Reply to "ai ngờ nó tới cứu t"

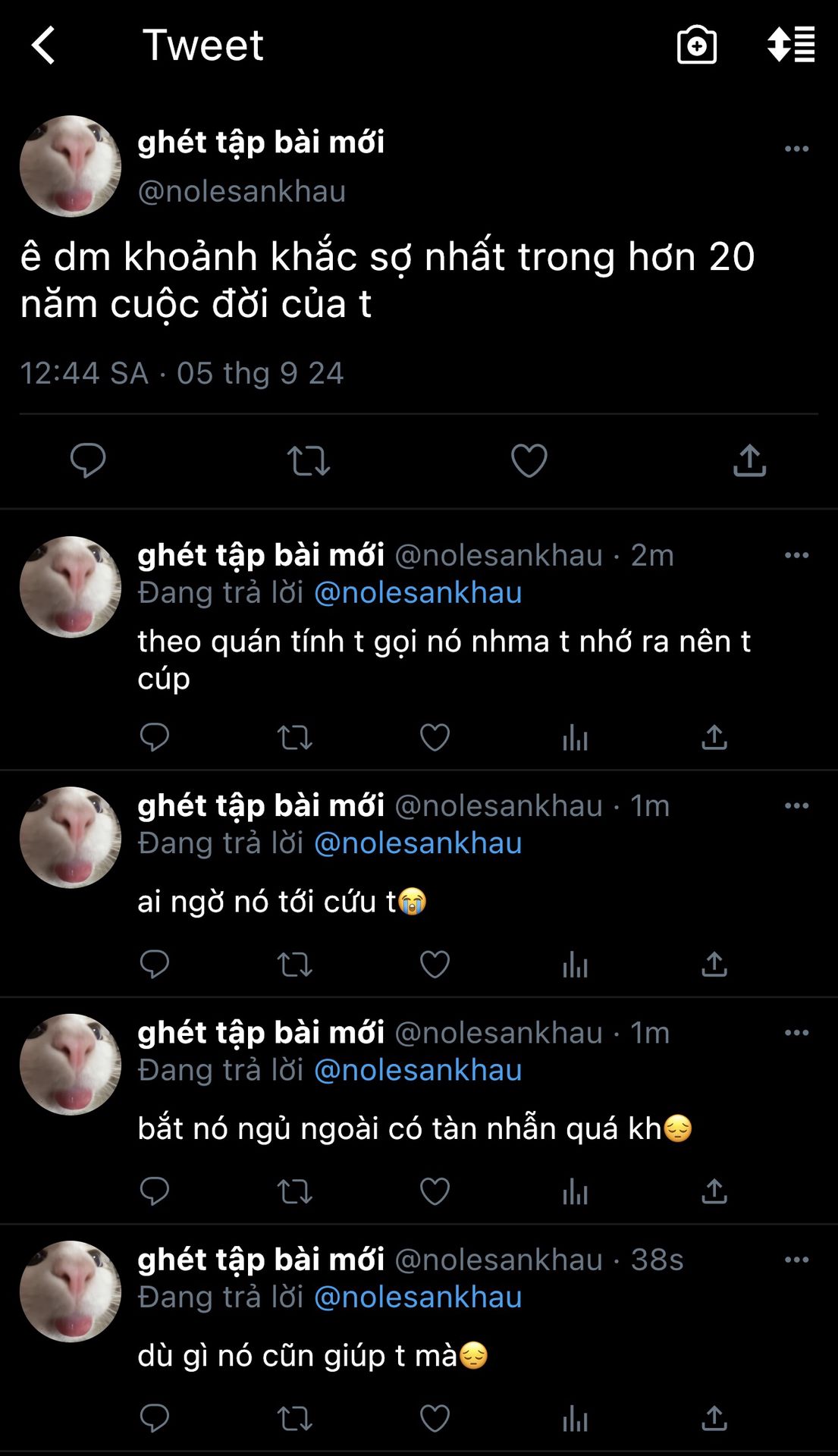155,964
